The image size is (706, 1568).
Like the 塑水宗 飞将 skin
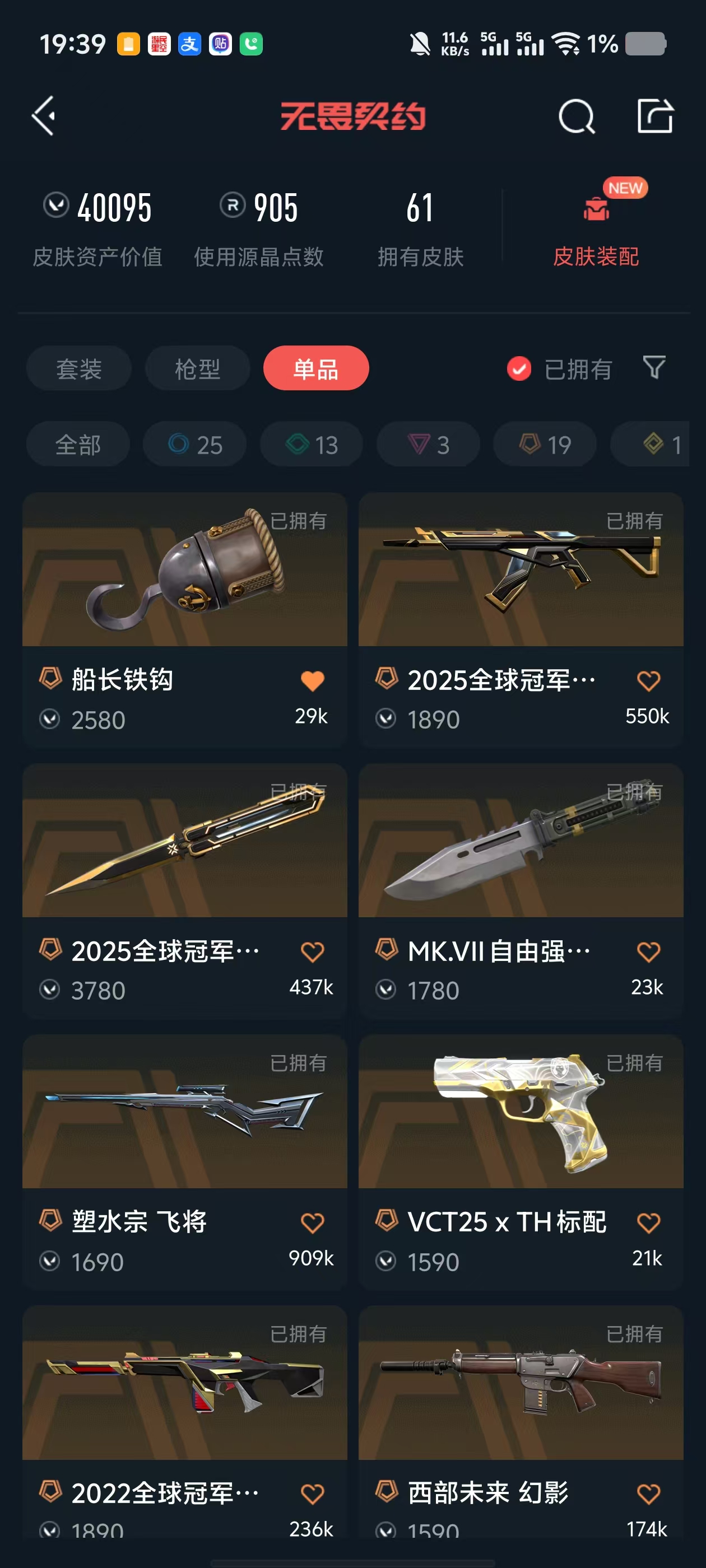pos(312,1223)
